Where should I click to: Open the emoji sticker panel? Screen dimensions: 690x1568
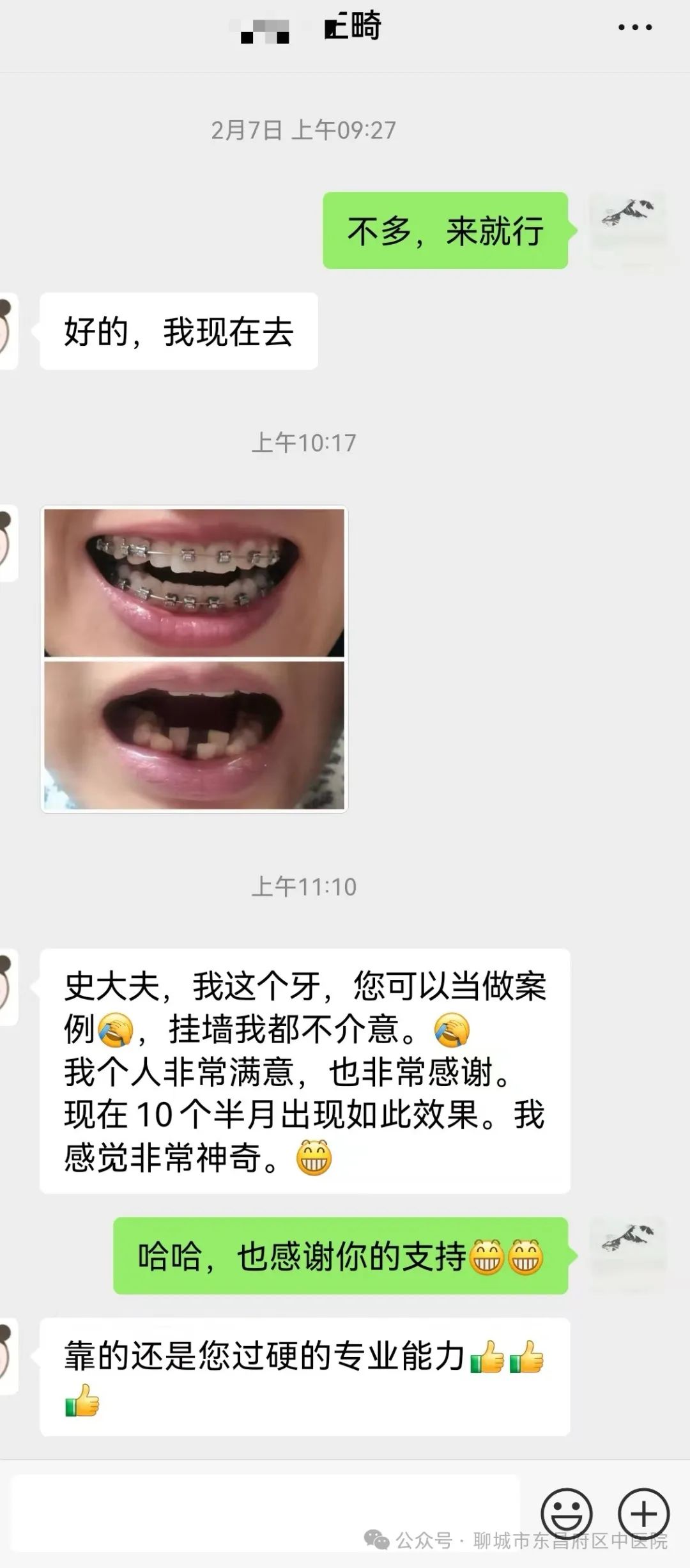tap(567, 1513)
